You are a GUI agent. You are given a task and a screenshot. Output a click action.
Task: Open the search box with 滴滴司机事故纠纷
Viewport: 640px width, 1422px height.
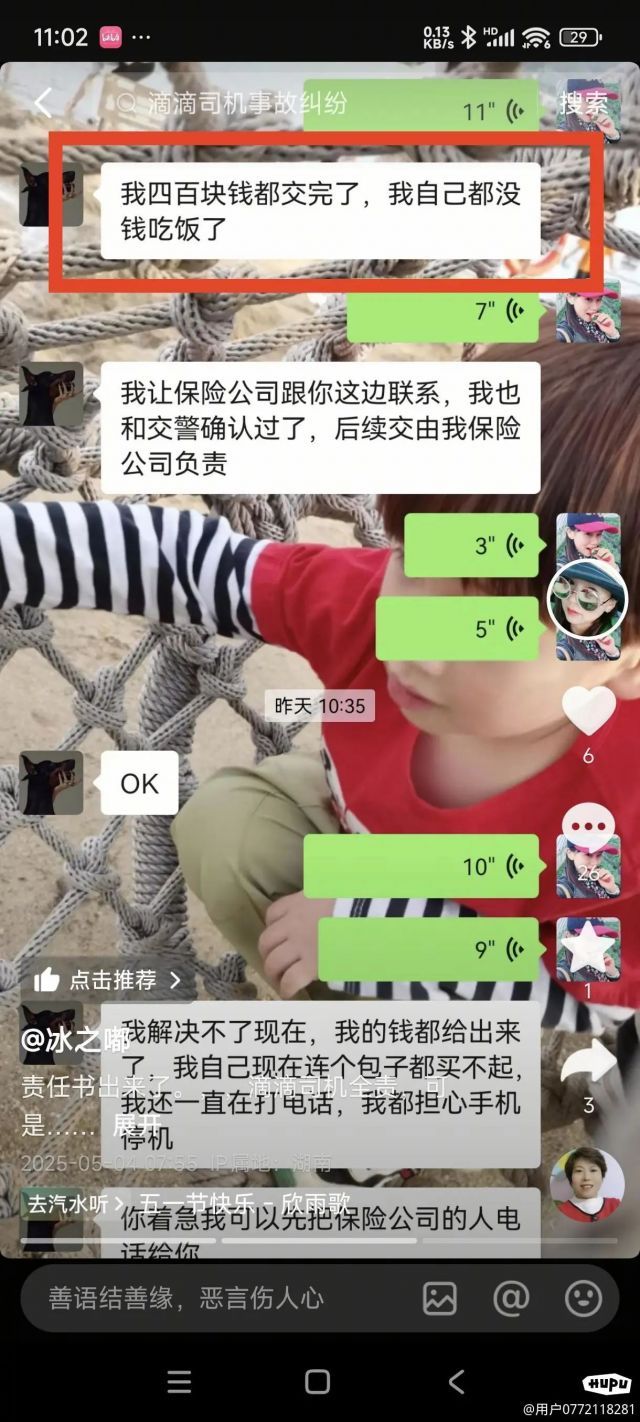click(x=300, y=103)
